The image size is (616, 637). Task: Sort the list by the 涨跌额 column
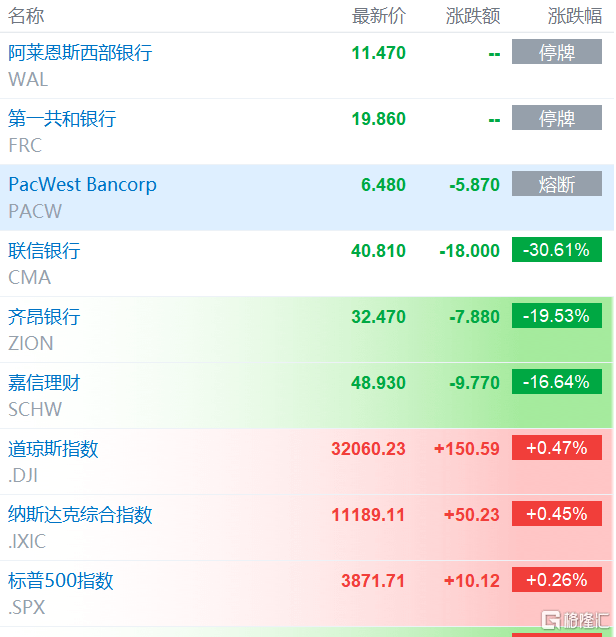(472, 17)
